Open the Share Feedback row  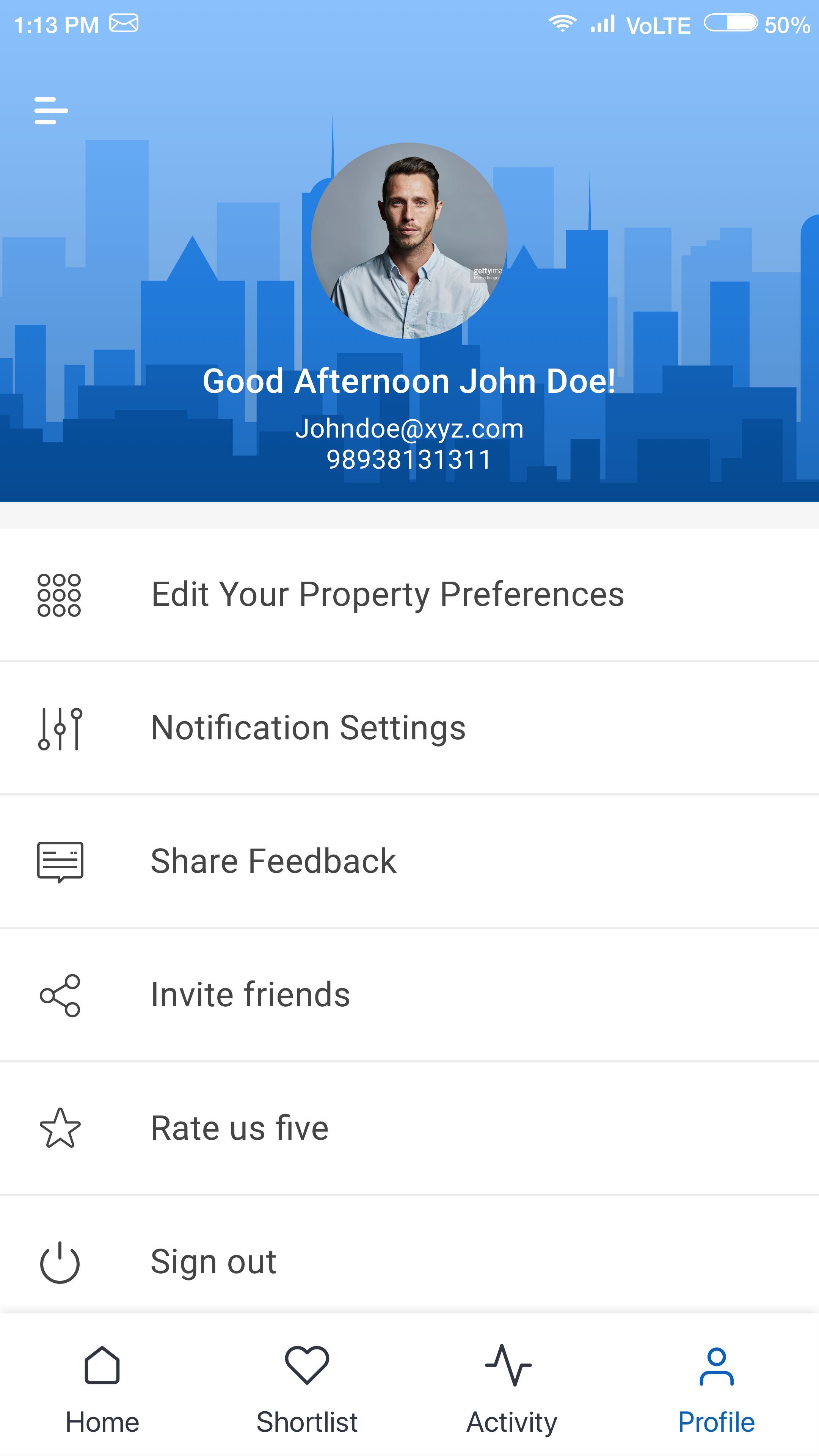(x=273, y=861)
